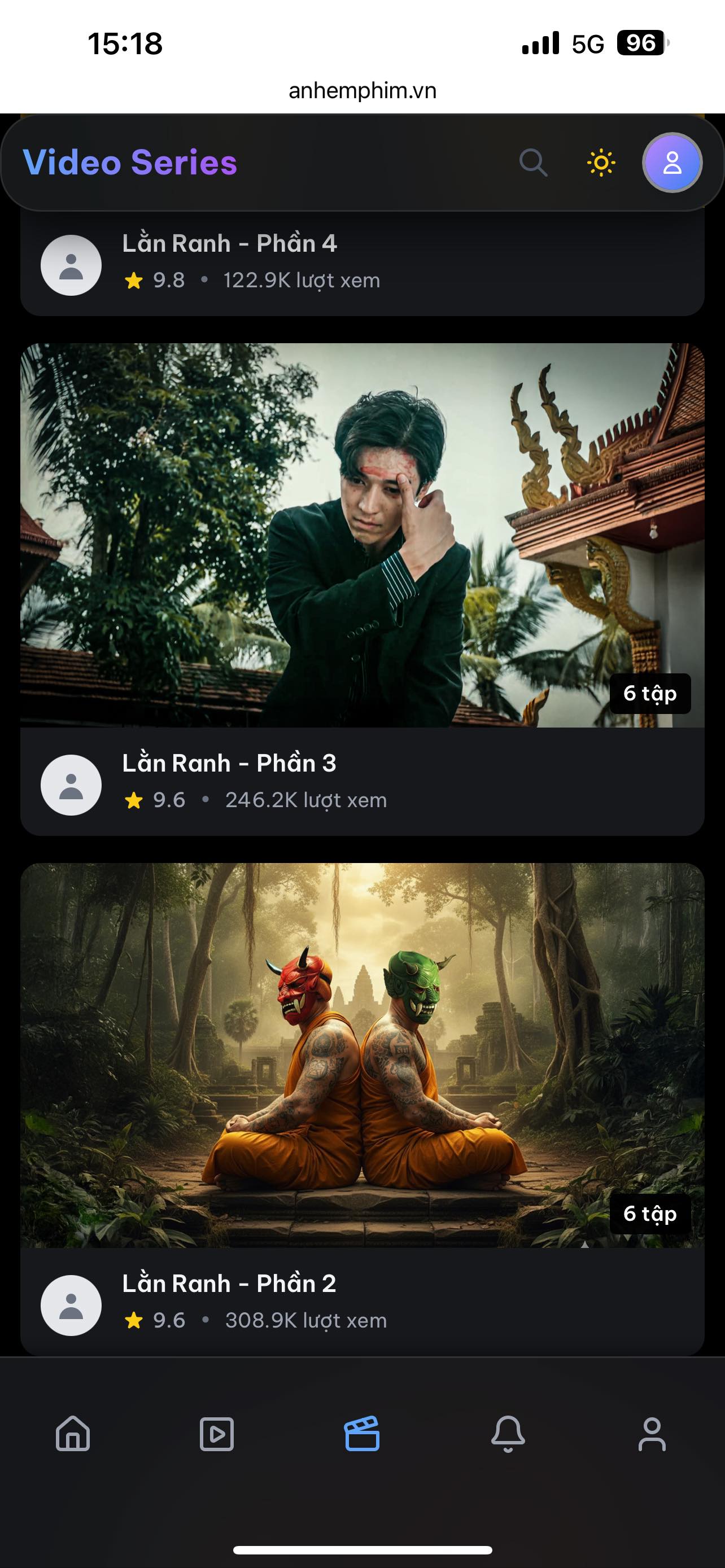The image size is (725, 1568).
Task: Open the search icon in the header
Action: pyautogui.click(x=533, y=163)
